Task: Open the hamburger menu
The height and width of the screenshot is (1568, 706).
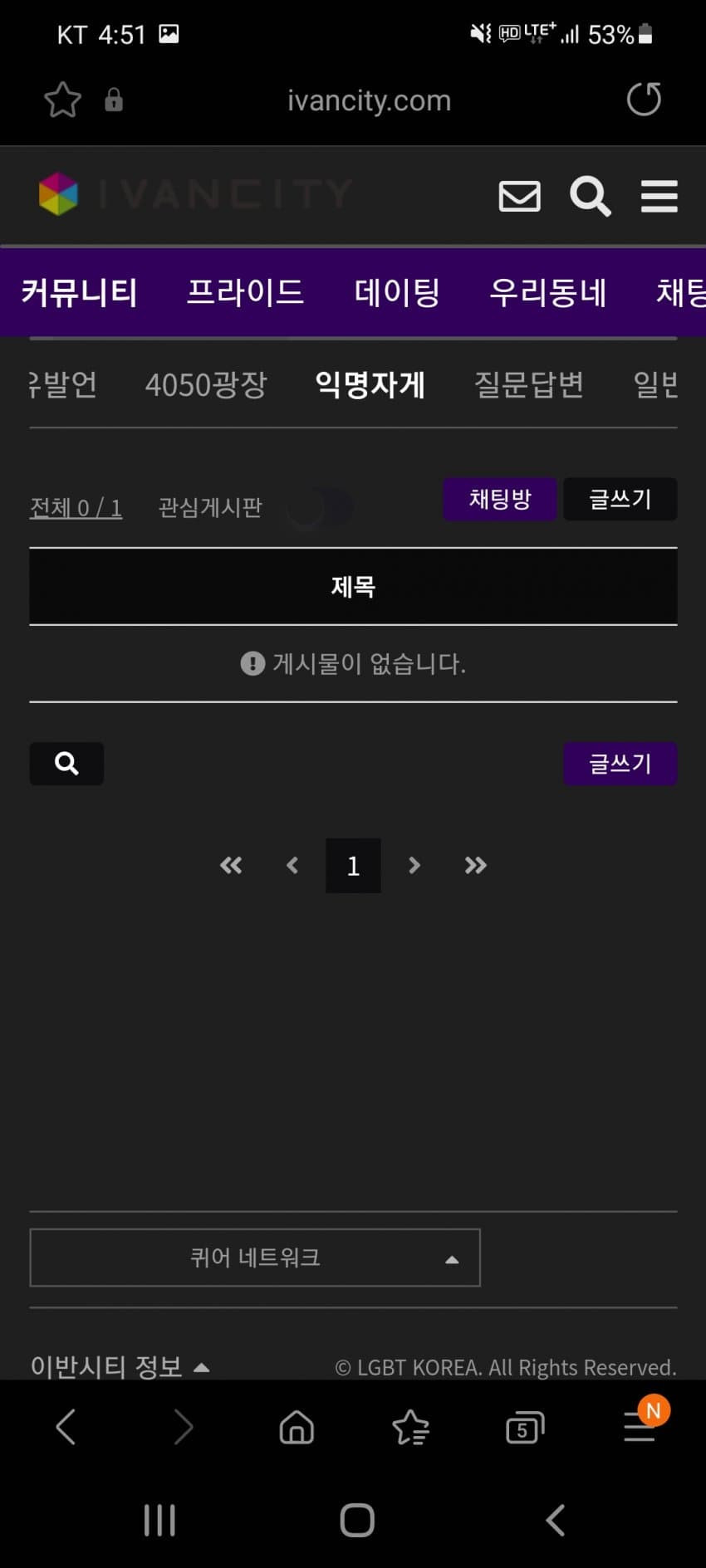Action: pyautogui.click(x=659, y=197)
